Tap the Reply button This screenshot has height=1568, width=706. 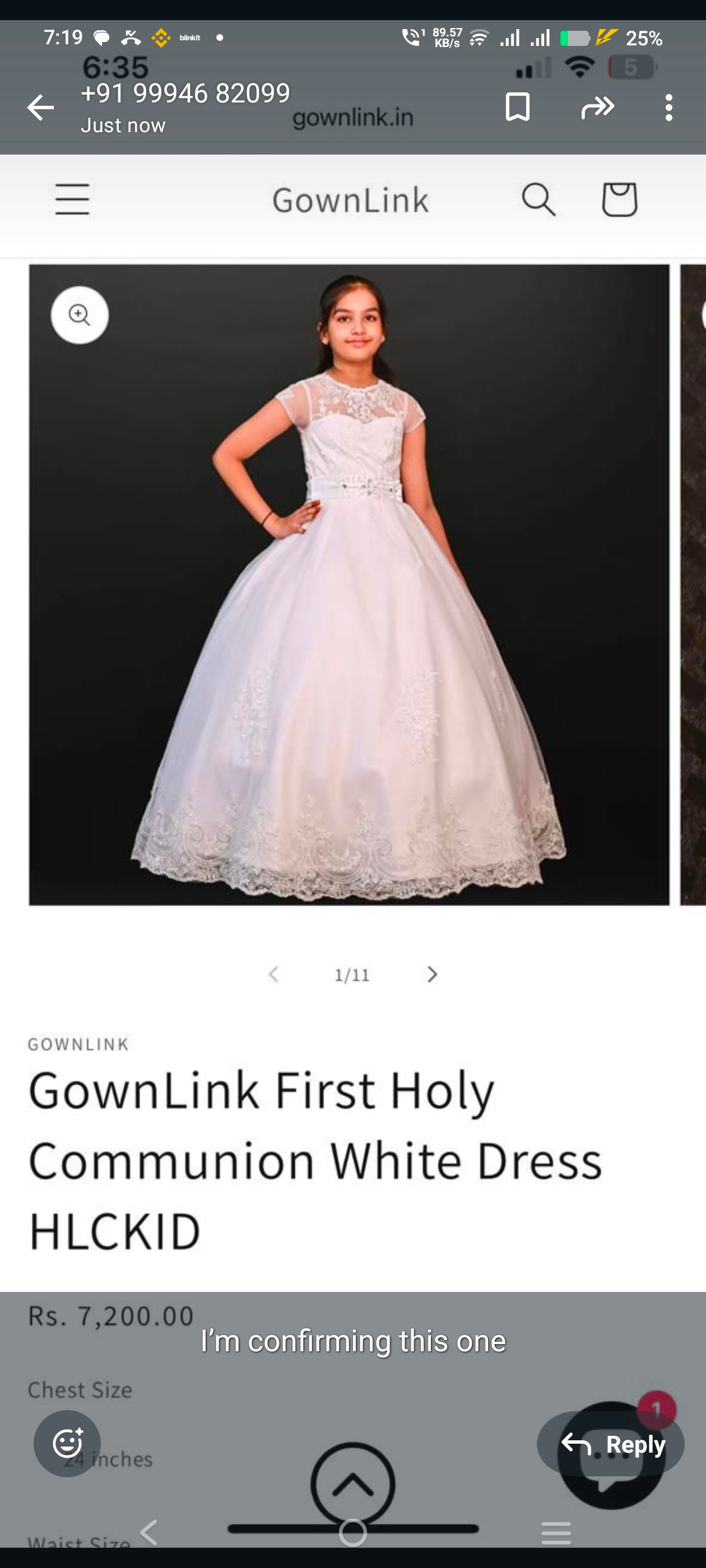[611, 1444]
